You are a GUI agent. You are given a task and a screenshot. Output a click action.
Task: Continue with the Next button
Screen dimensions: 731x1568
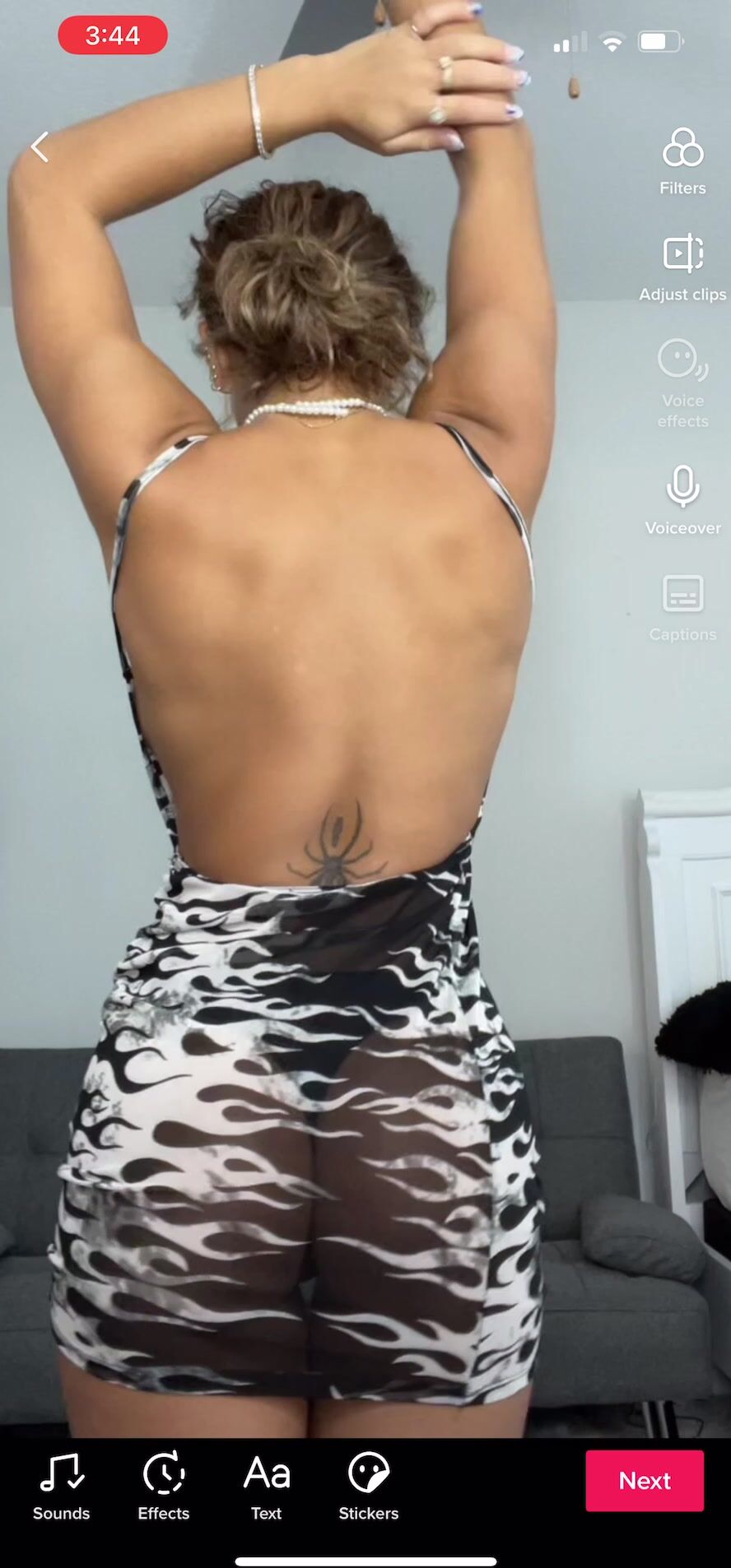point(645,1480)
